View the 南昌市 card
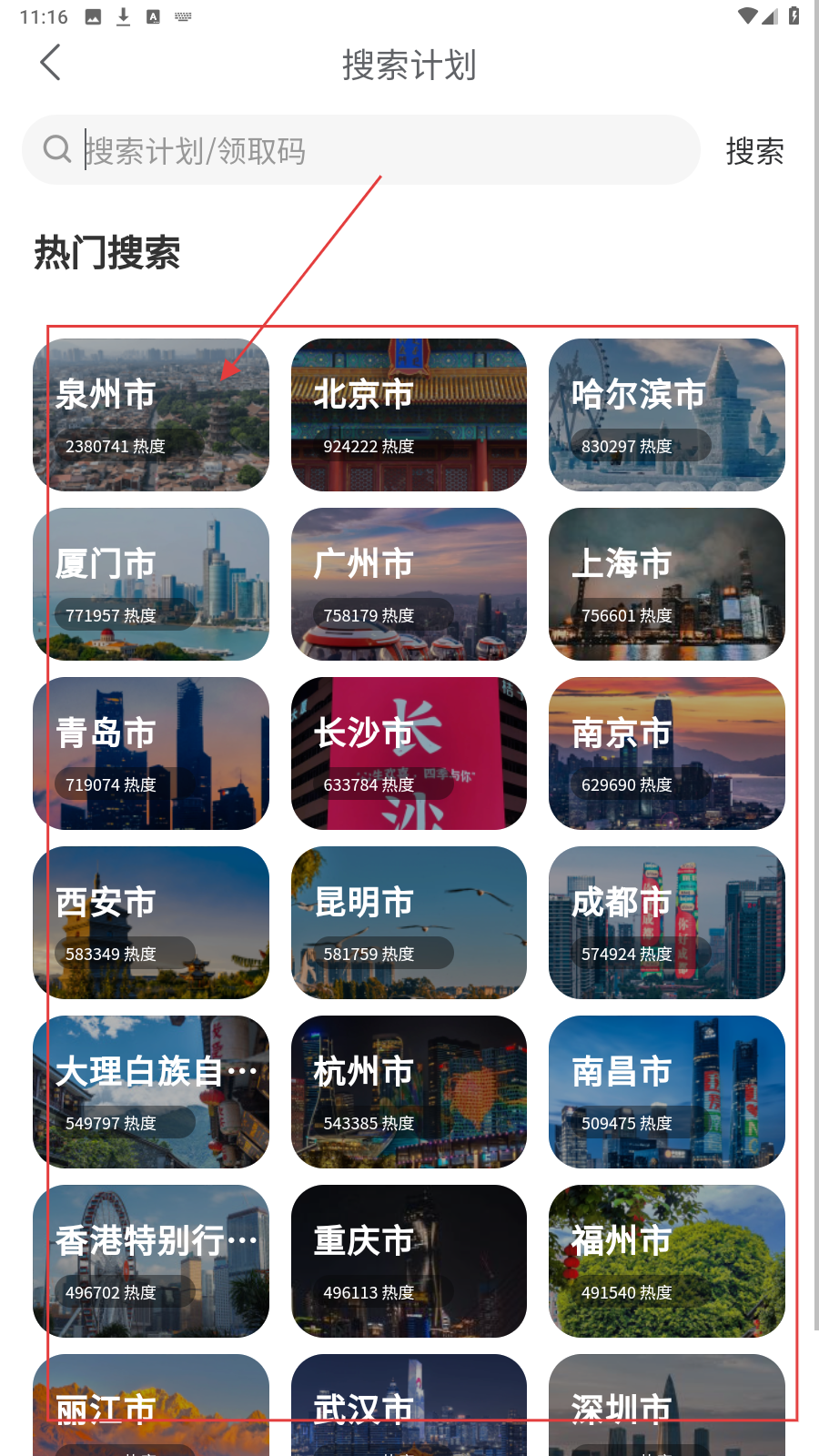 coord(666,1092)
